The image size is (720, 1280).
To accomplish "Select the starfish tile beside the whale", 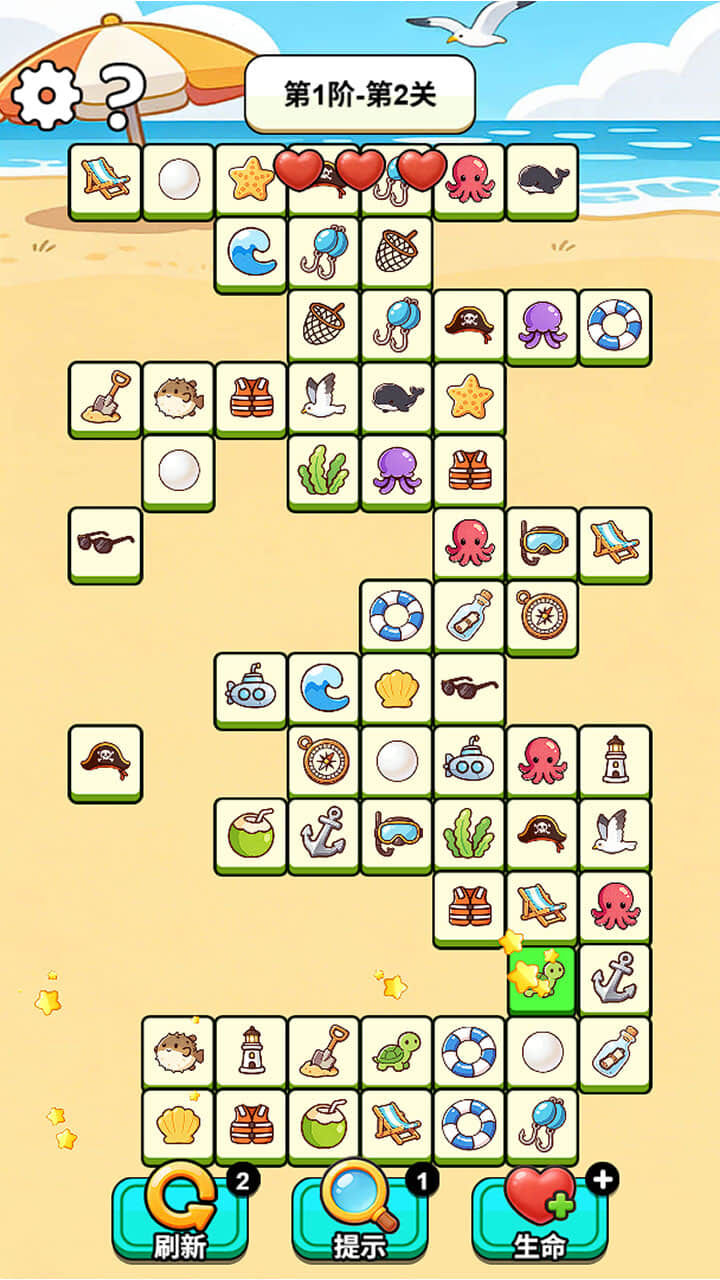I will (x=470, y=398).
